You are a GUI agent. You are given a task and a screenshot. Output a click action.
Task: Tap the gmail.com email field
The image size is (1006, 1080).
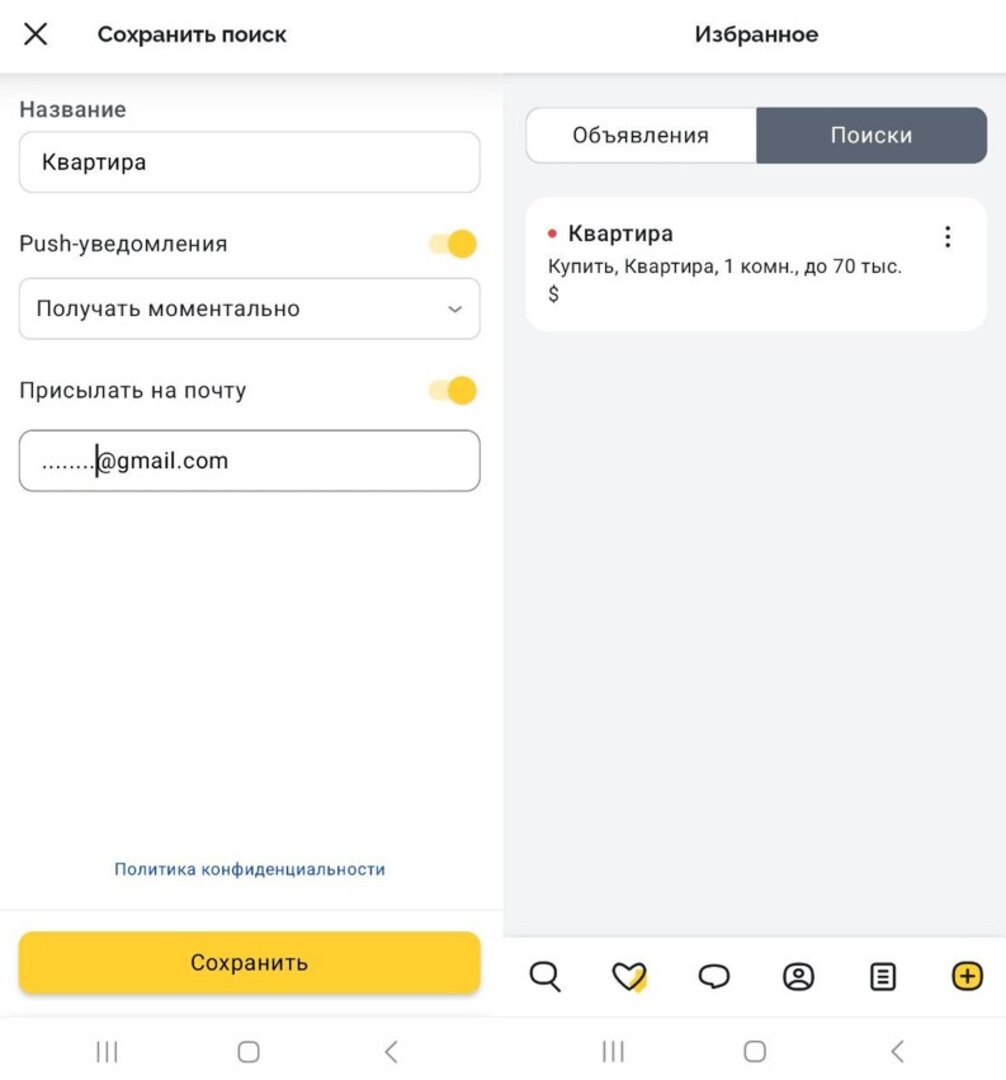point(249,461)
